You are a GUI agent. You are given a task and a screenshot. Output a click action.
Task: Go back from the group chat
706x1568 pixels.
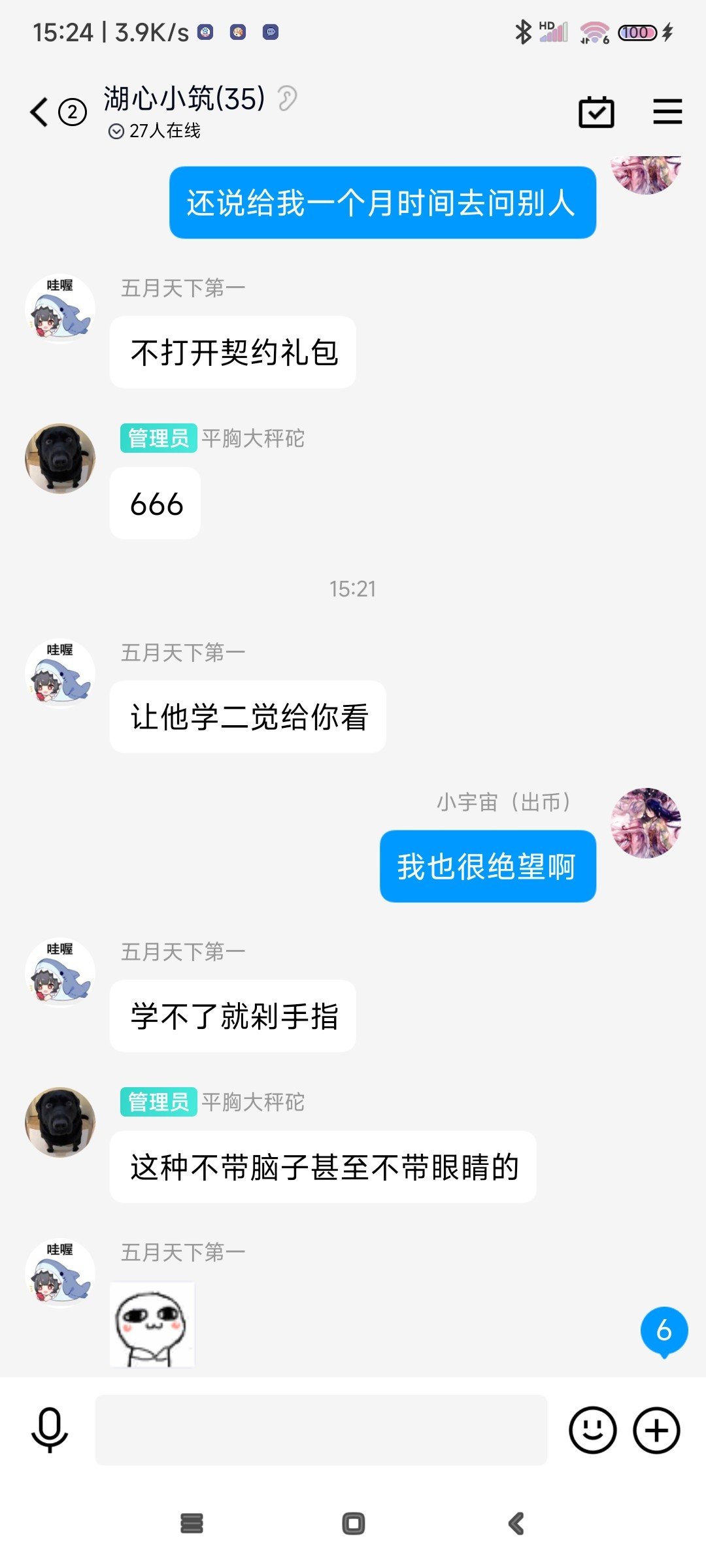click(39, 112)
